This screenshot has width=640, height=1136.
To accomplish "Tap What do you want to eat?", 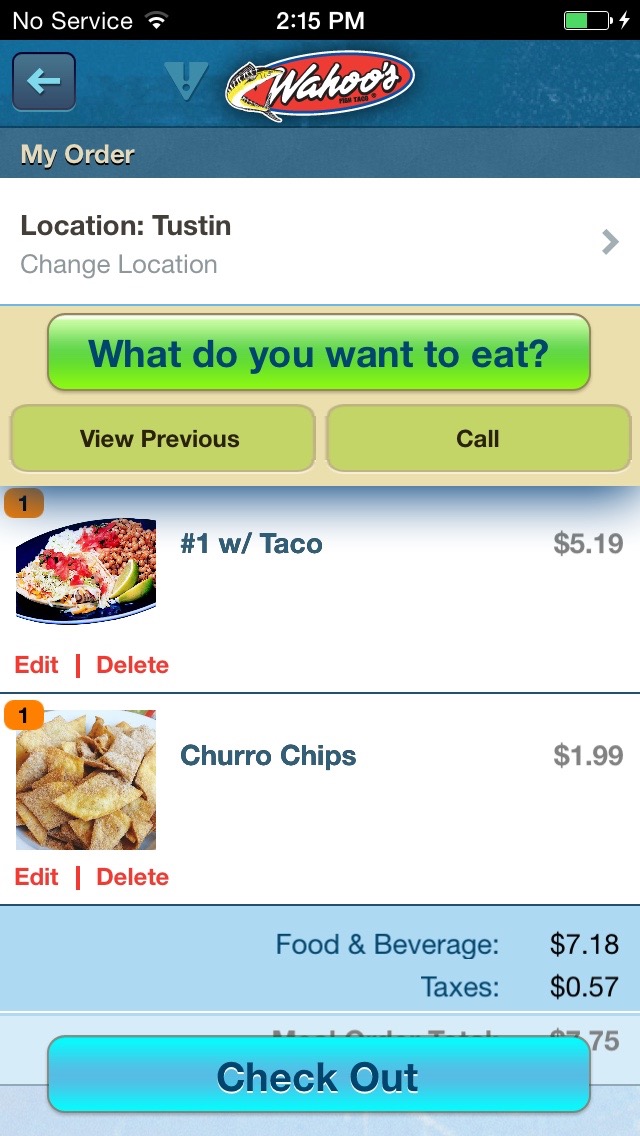I will (x=319, y=353).
